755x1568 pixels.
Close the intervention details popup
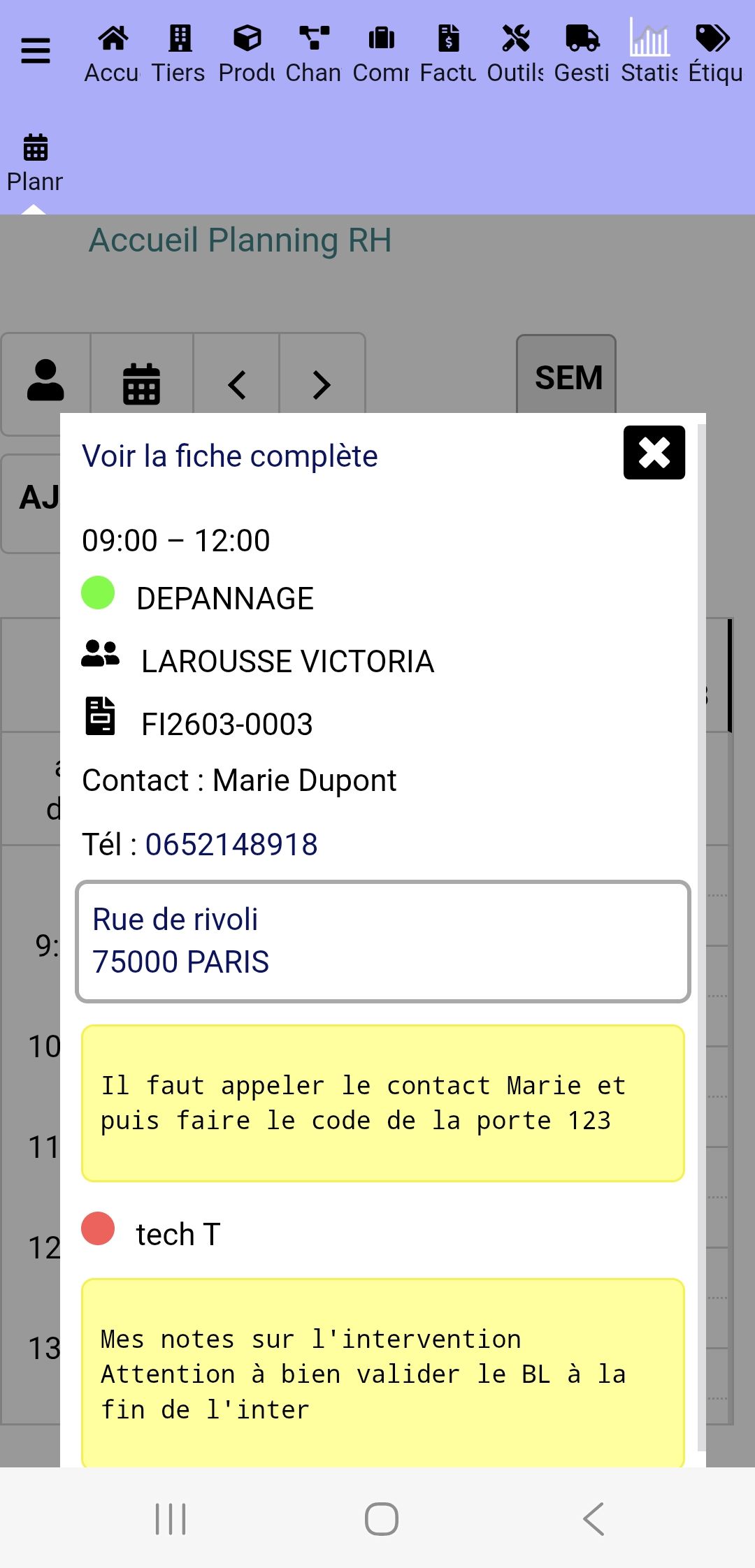coord(654,452)
